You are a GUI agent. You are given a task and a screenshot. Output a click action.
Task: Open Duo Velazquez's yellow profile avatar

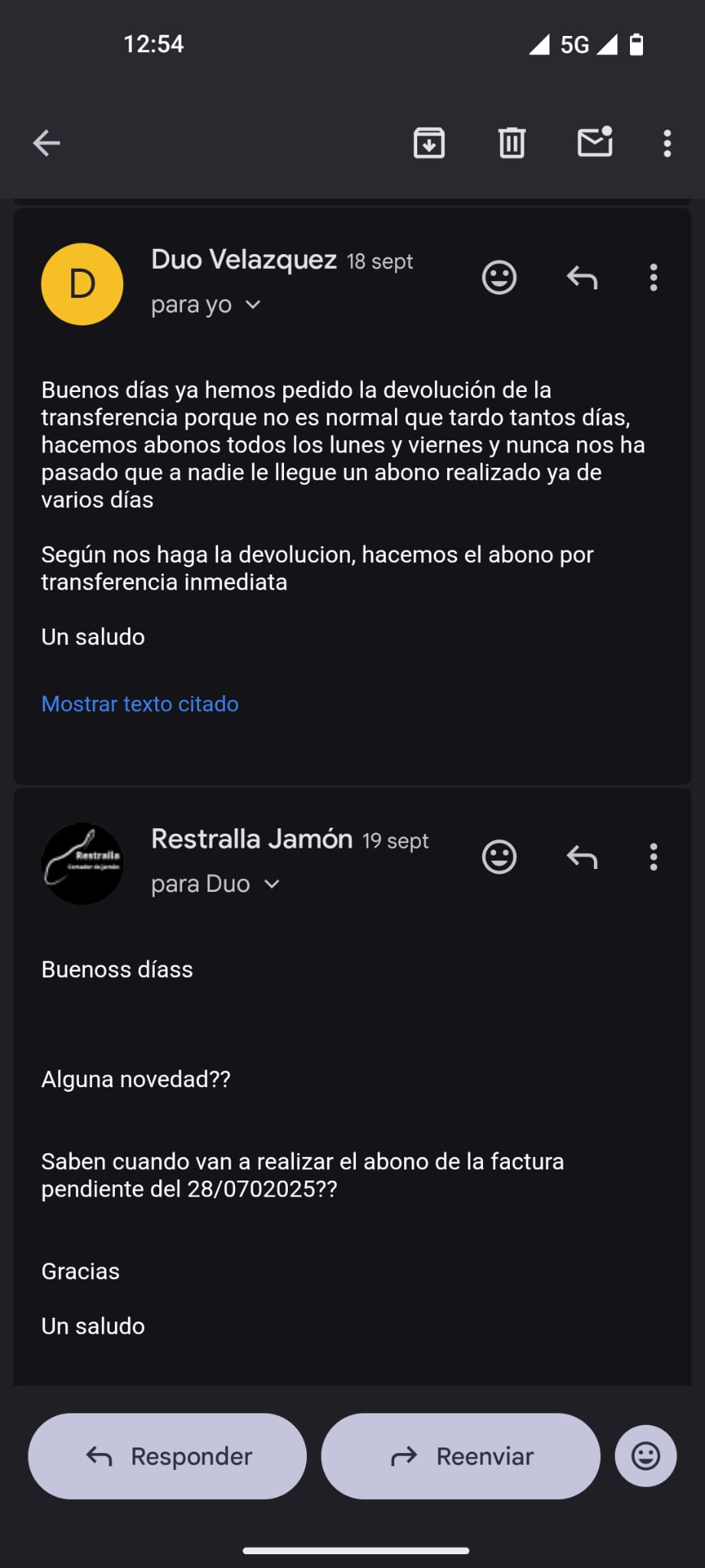pos(82,284)
